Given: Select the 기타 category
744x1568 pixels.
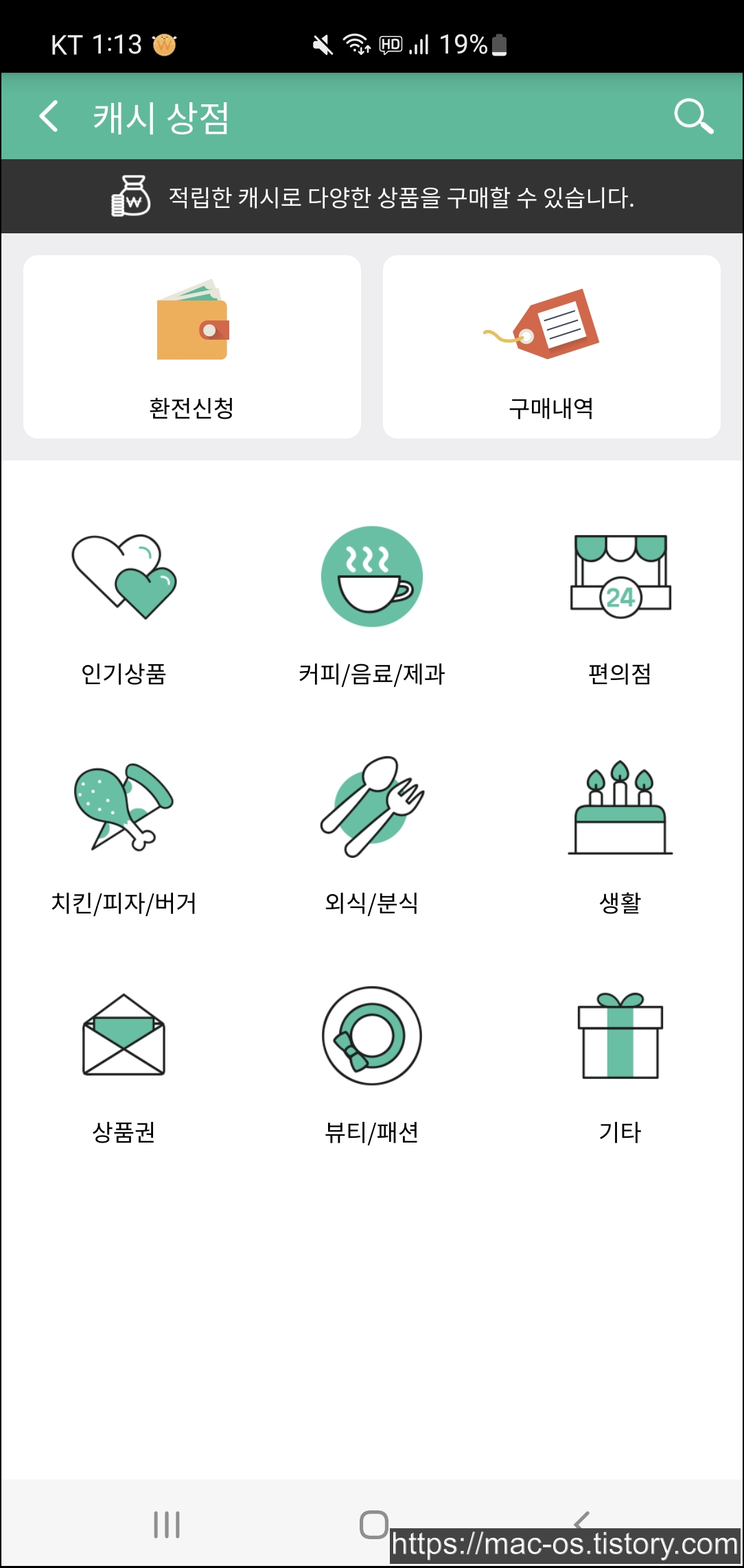Looking at the screenshot, I should tap(620, 1066).
